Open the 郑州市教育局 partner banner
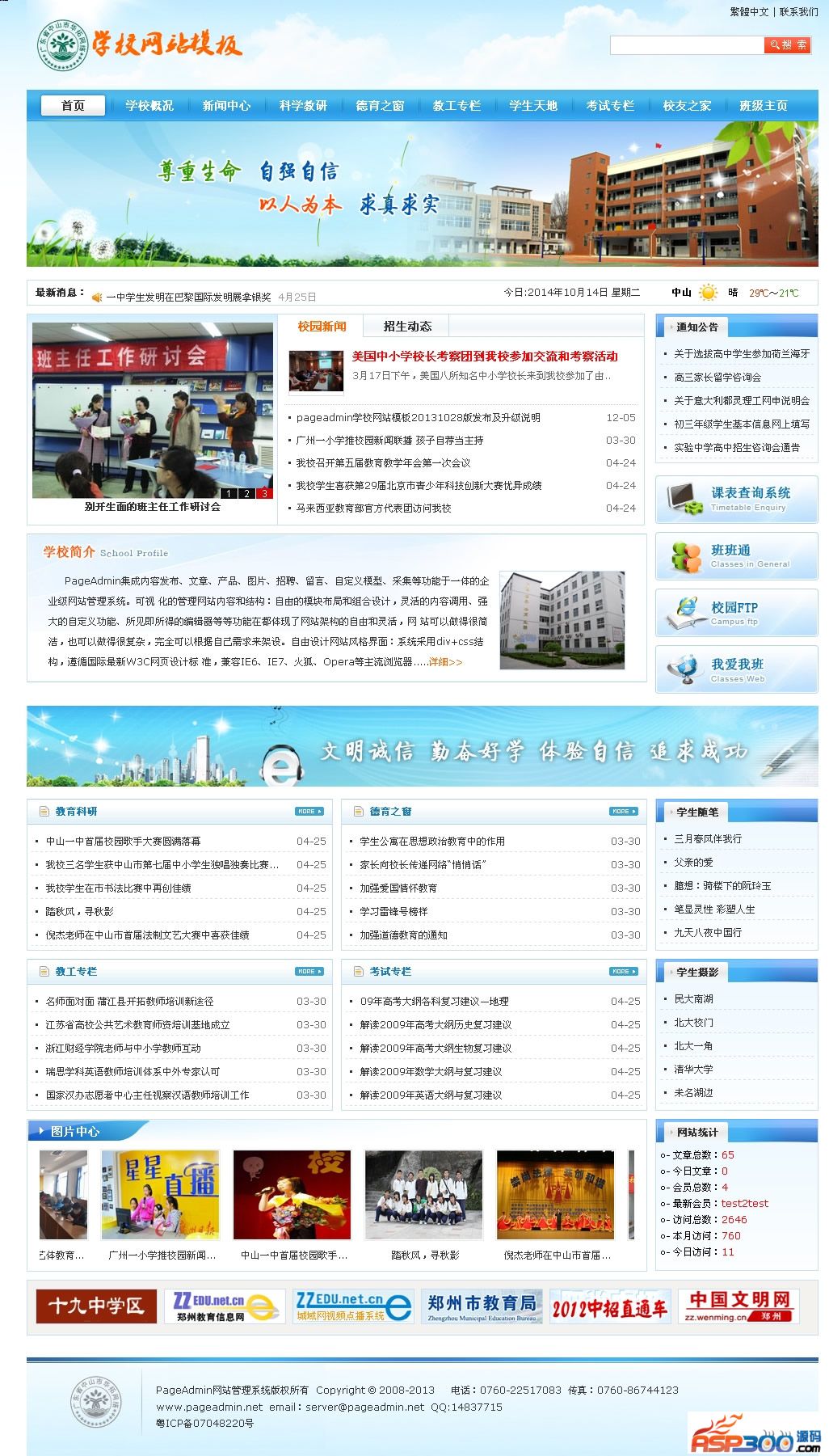Image resolution: width=829 pixels, height=1456 pixels. [x=481, y=1306]
